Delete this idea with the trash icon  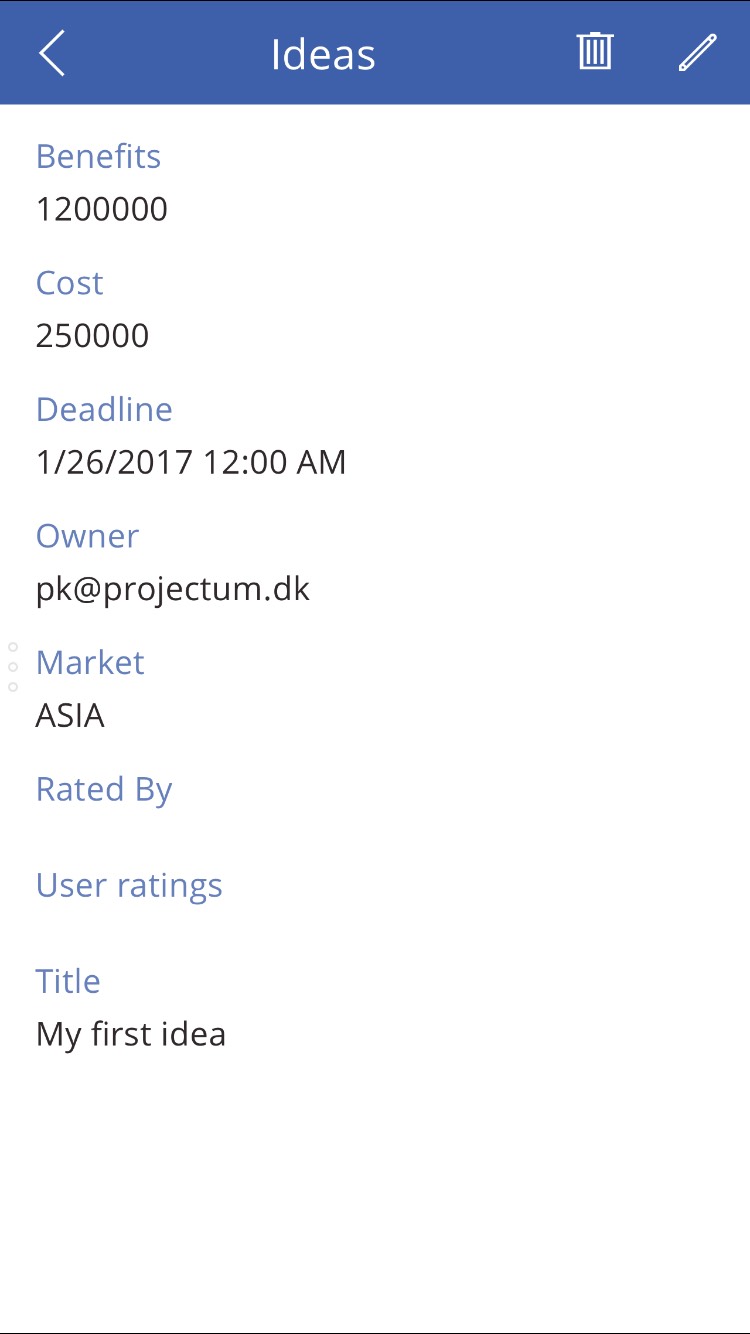[595, 51]
